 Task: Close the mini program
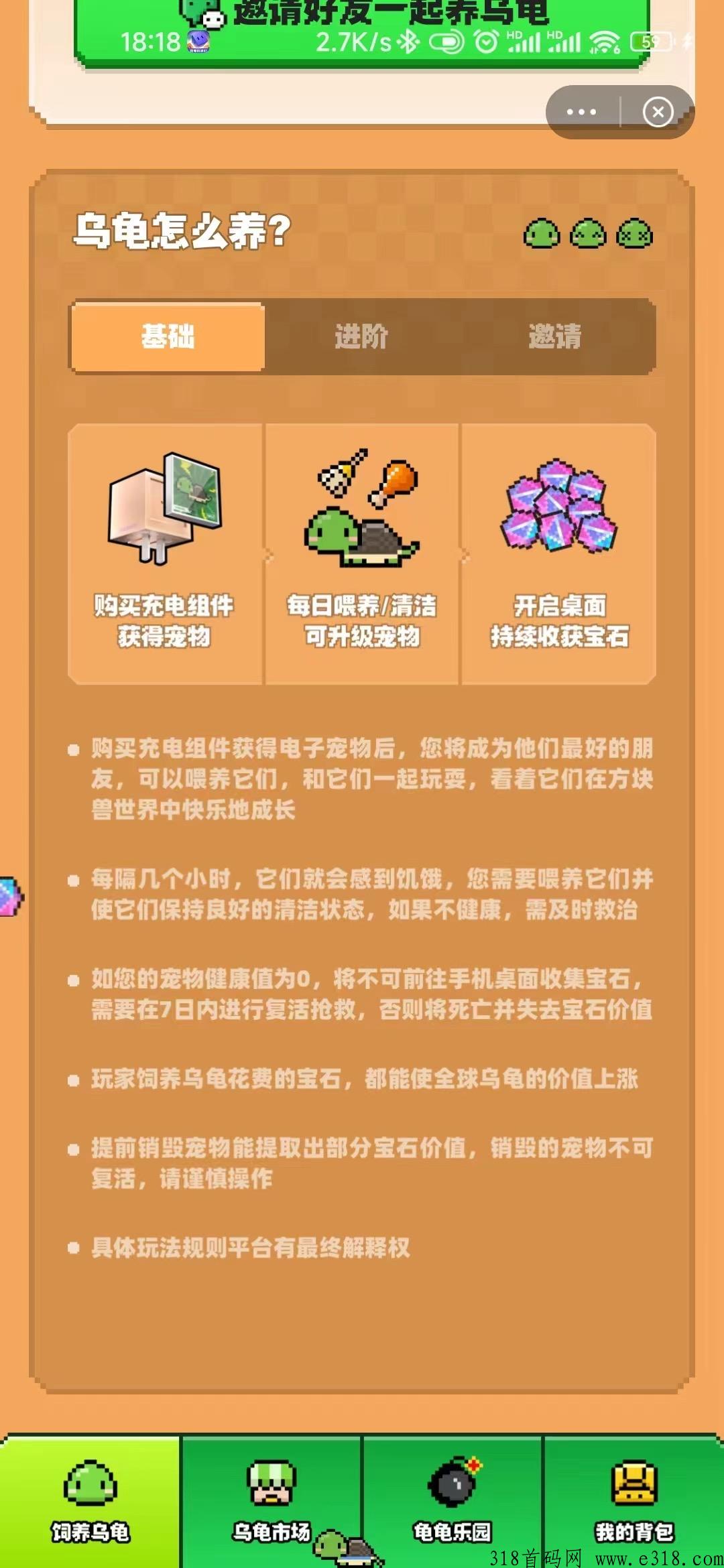658,112
